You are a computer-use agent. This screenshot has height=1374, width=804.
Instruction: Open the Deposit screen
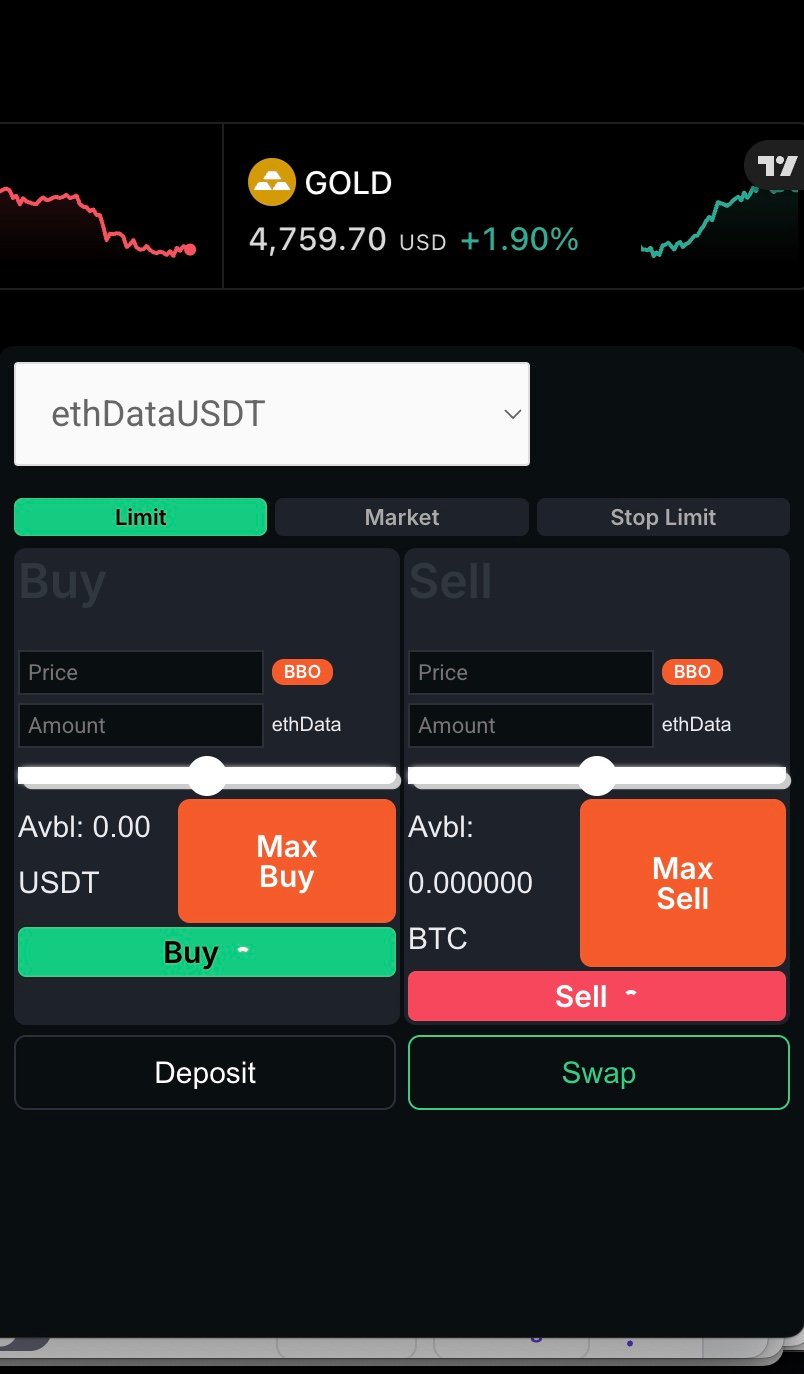tap(205, 1073)
